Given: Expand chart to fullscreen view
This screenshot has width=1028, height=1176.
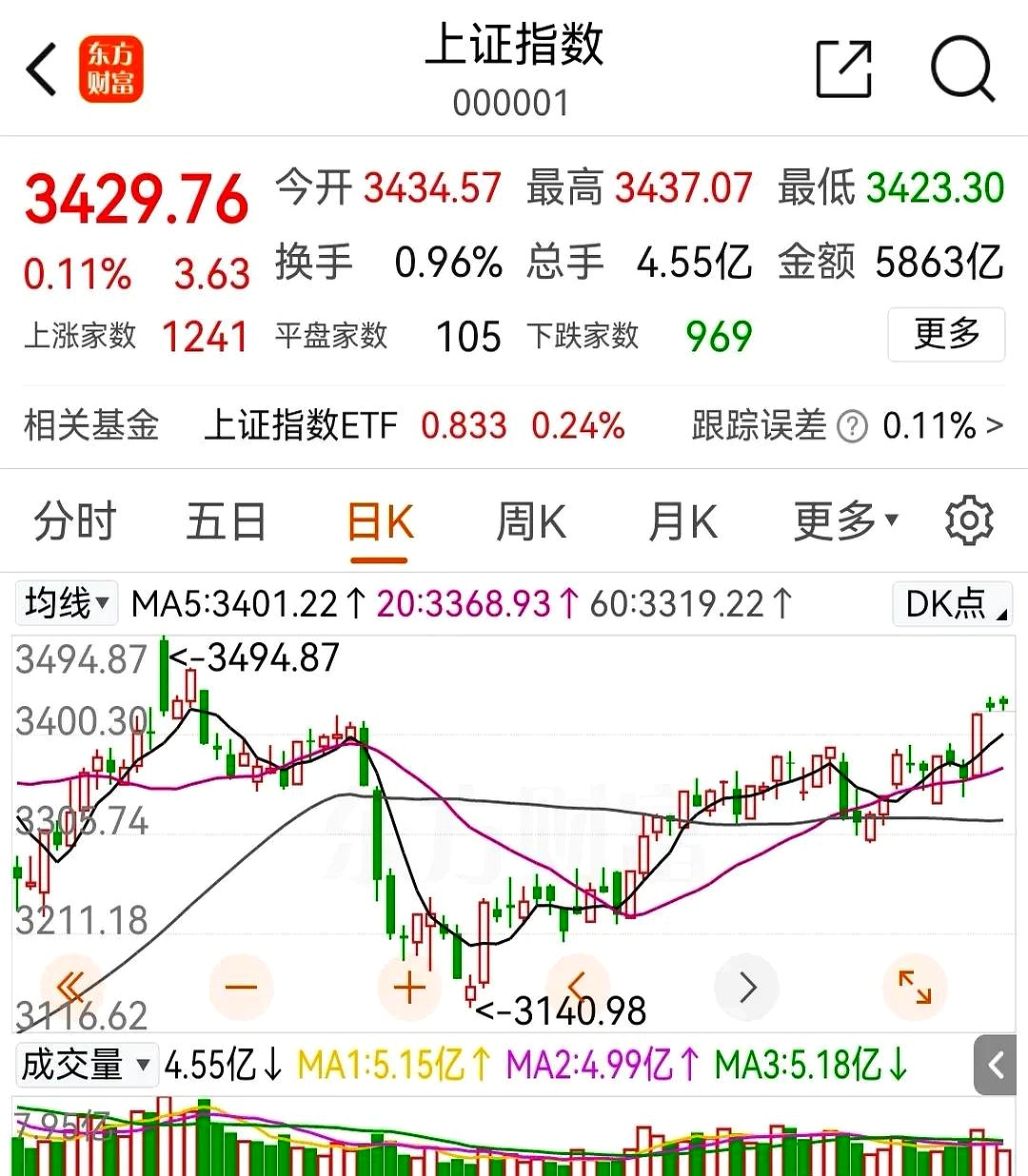Looking at the screenshot, I should click(915, 988).
